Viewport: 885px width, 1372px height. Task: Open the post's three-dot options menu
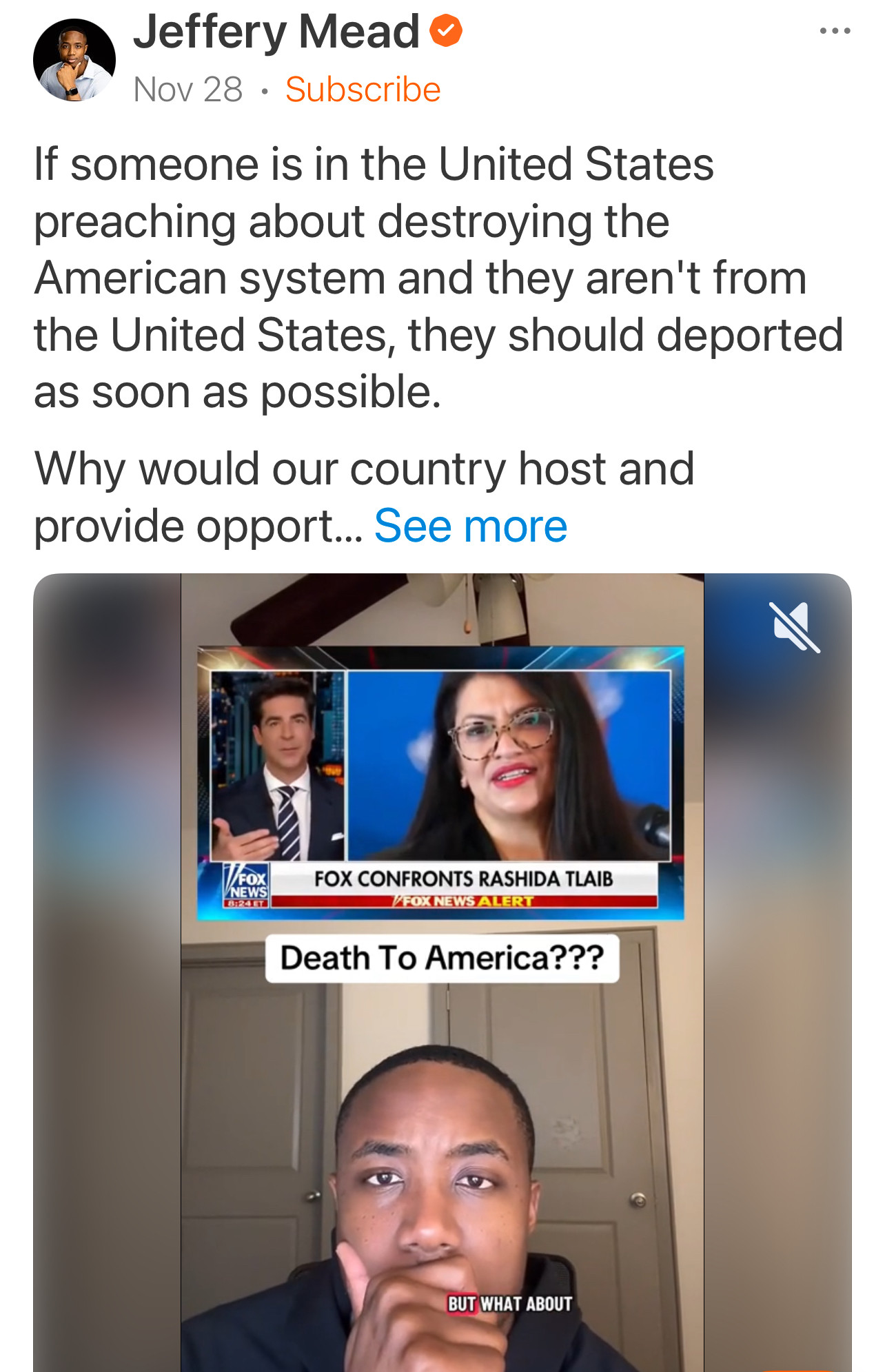(x=835, y=31)
